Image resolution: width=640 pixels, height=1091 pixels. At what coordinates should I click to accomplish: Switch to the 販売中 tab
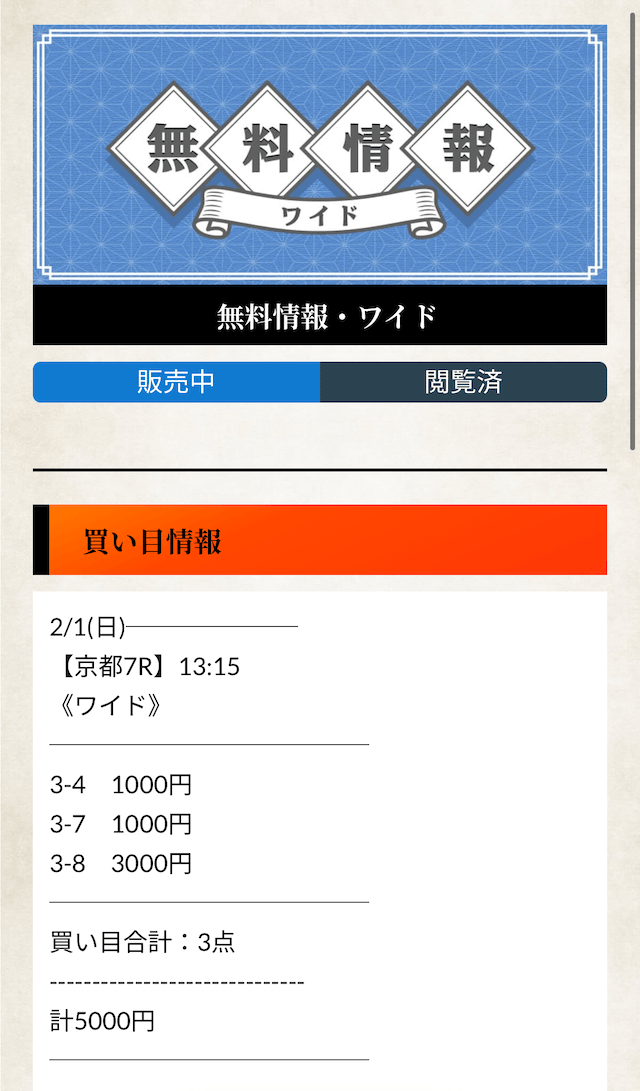176,382
